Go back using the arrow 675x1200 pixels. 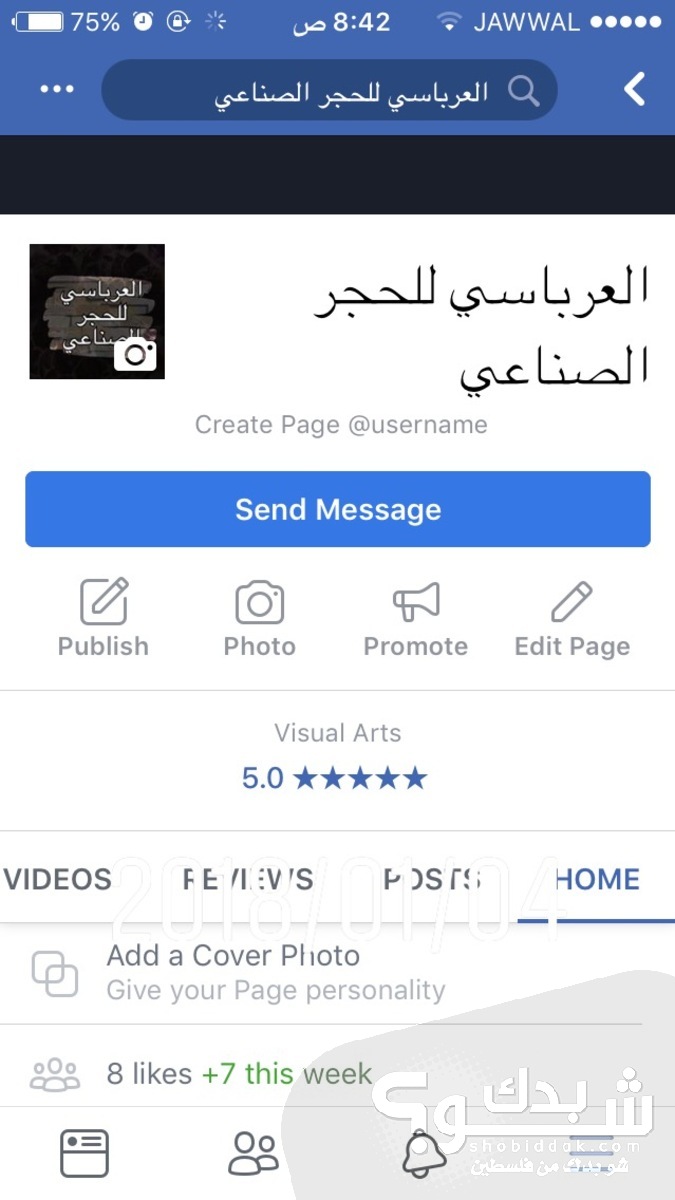(x=635, y=90)
